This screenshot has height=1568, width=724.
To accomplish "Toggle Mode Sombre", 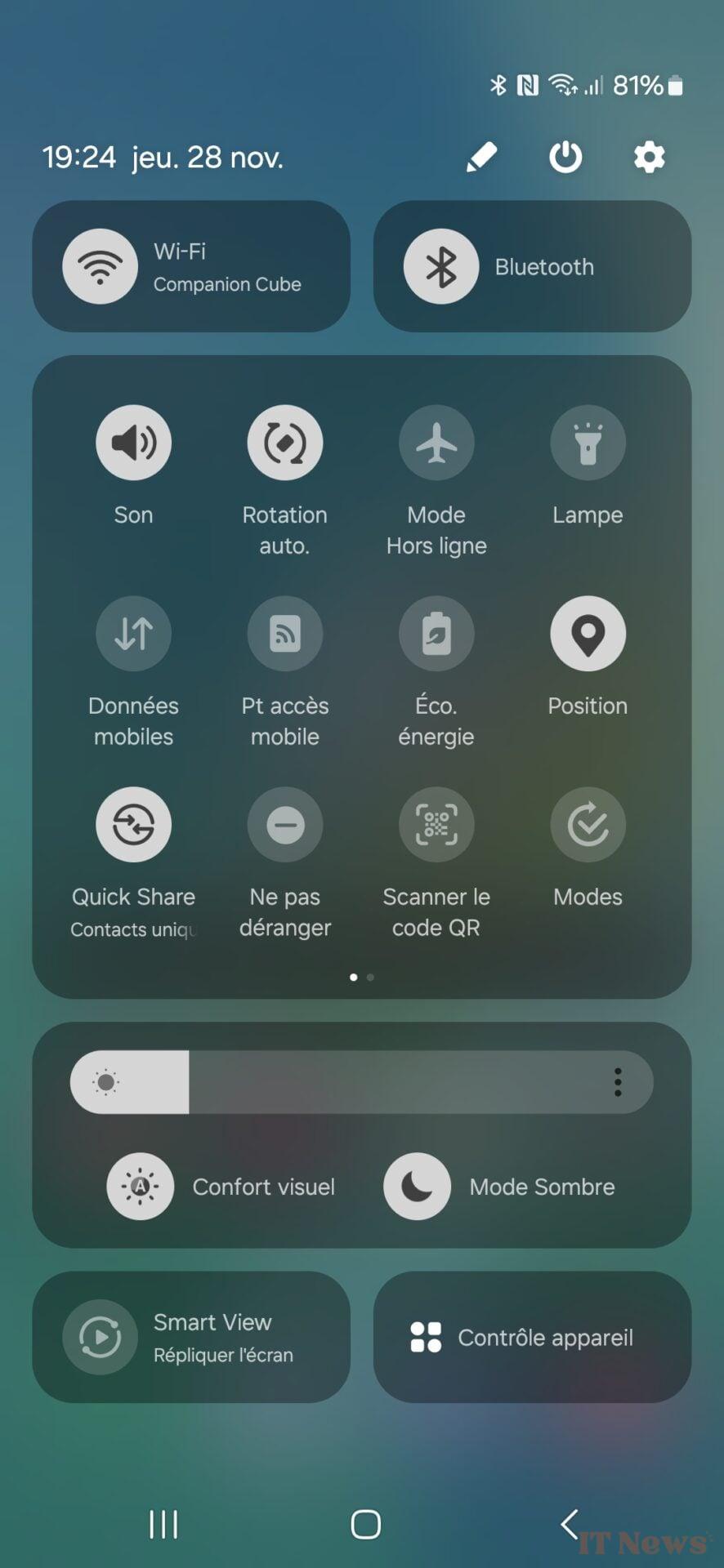I will click(x=418, y=1187).
